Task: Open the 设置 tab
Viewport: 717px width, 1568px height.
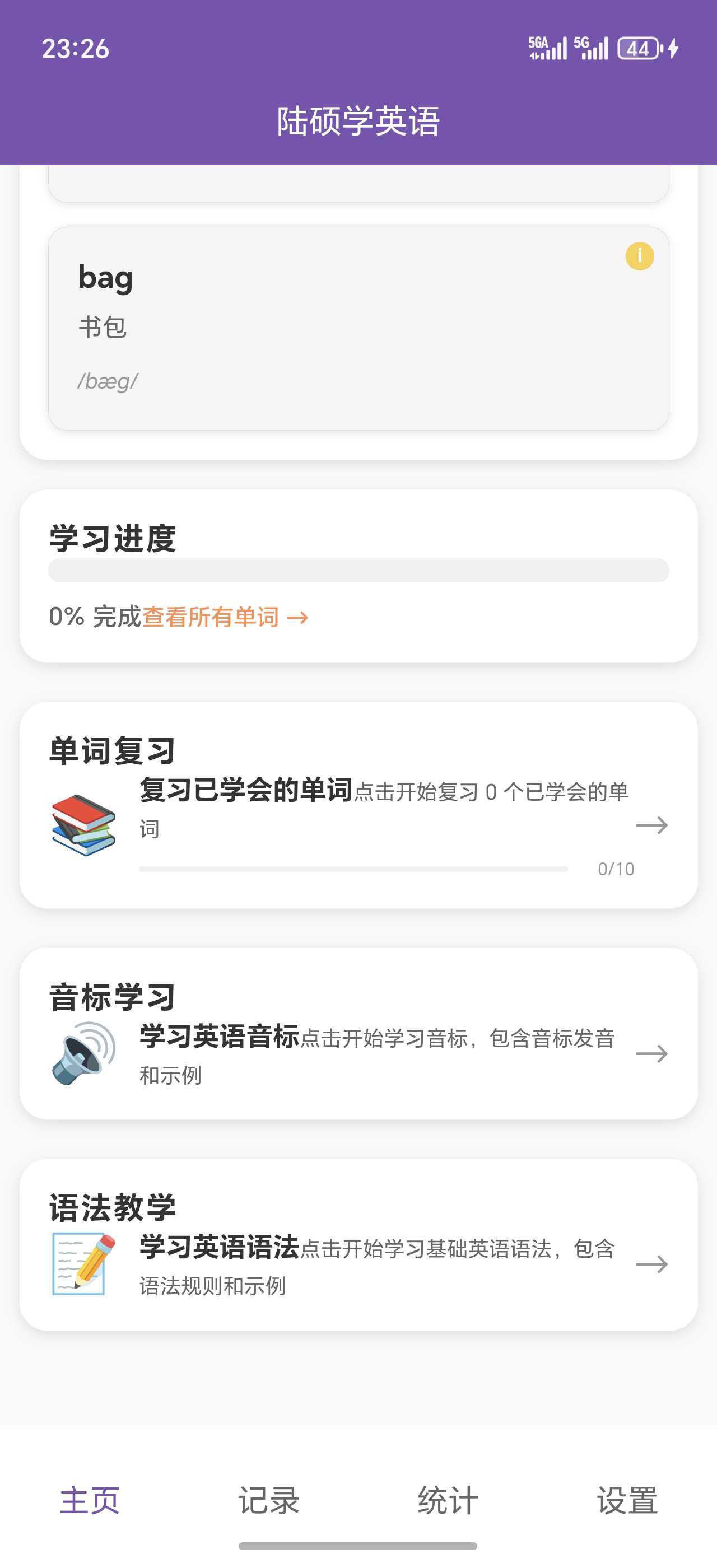Action: tap(627, 1500)
